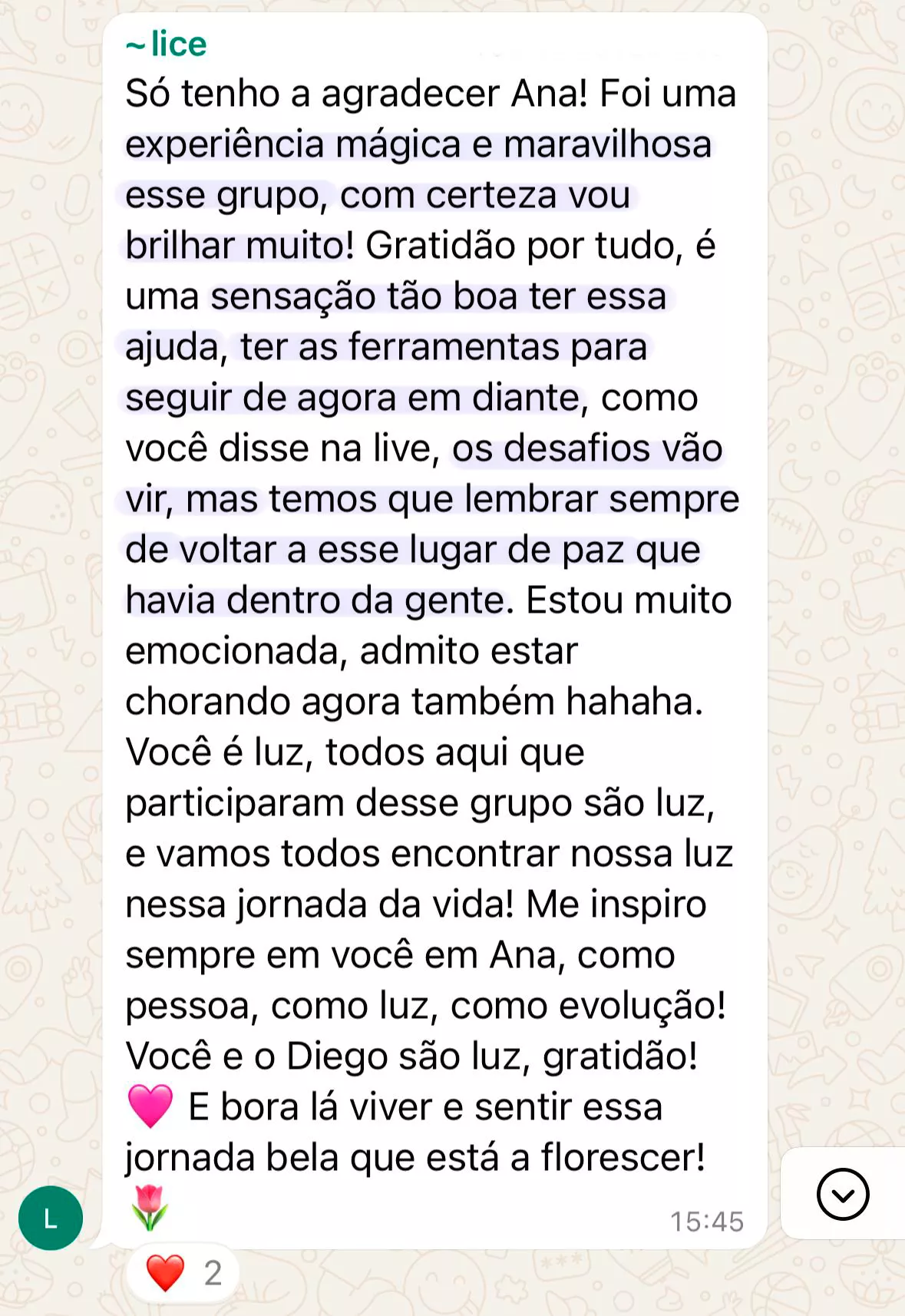Open the sender's green L avatar
Image resolution: width=905 pixels, height=1316 pixels.
(51, 1218)
